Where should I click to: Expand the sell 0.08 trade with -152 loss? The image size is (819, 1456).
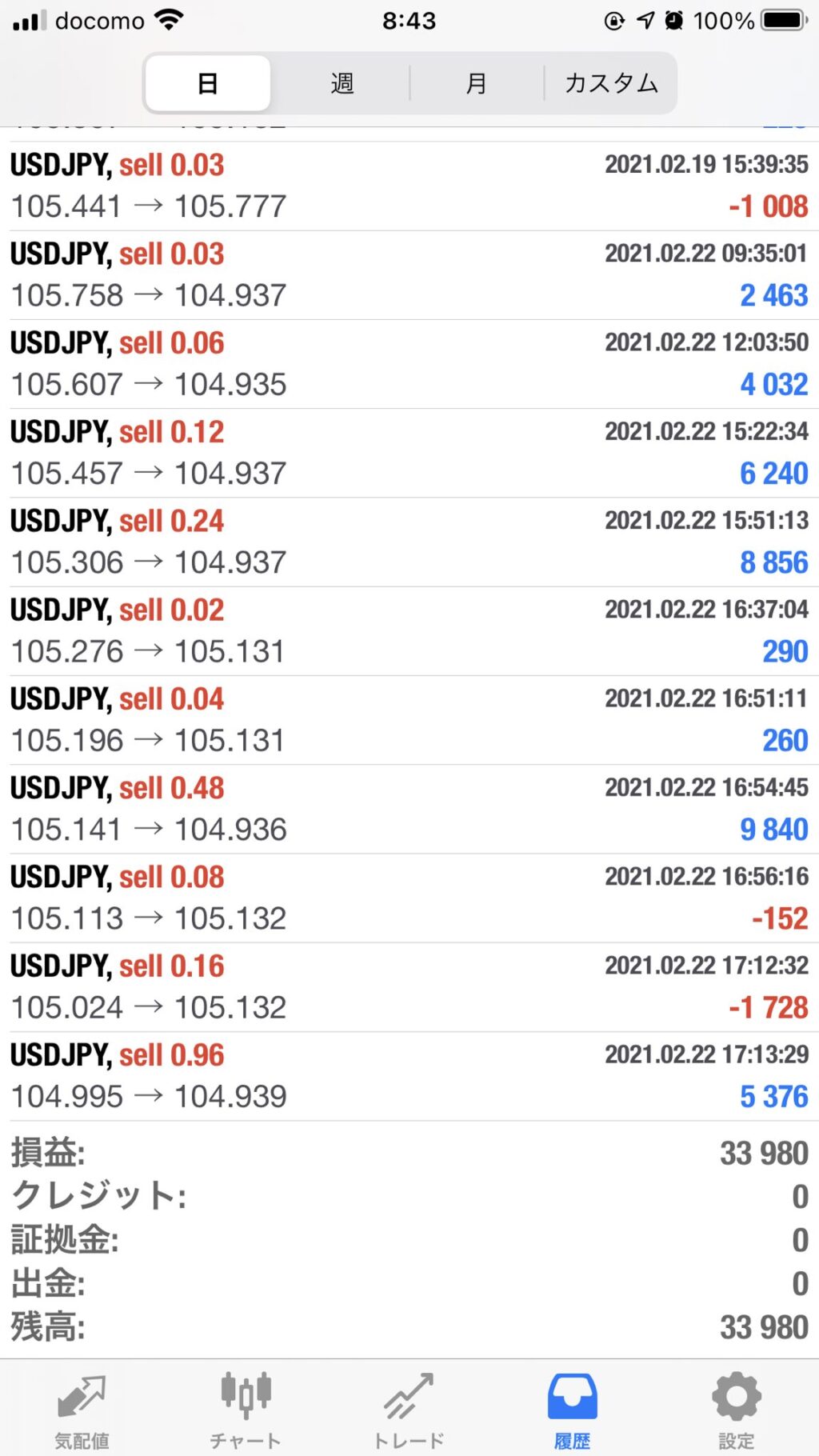point(409,898)
